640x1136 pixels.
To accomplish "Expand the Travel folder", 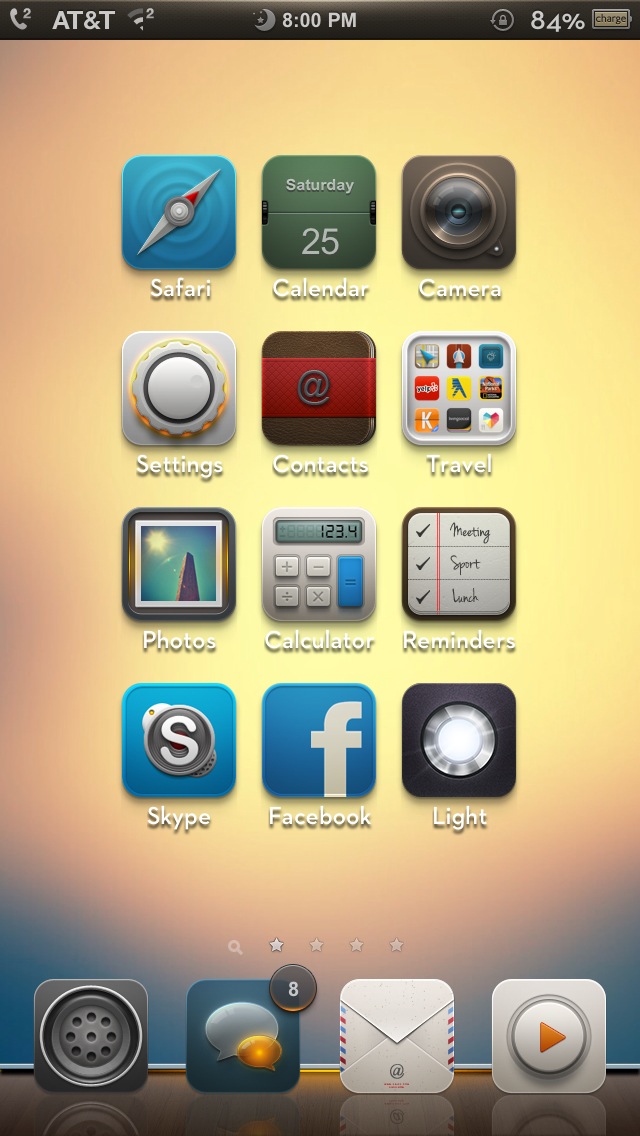I will 459,389.
